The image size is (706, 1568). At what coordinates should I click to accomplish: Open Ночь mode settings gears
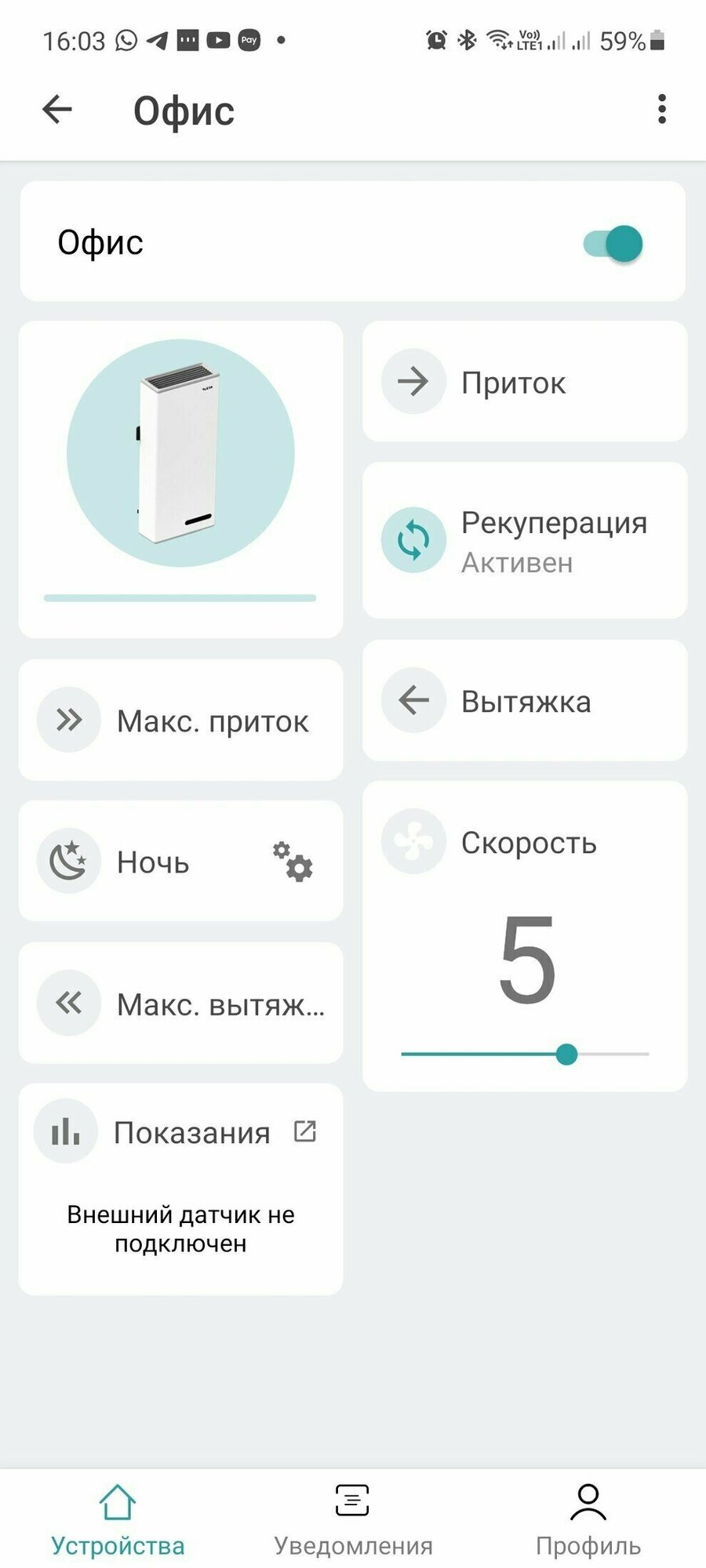pos(293,862)
